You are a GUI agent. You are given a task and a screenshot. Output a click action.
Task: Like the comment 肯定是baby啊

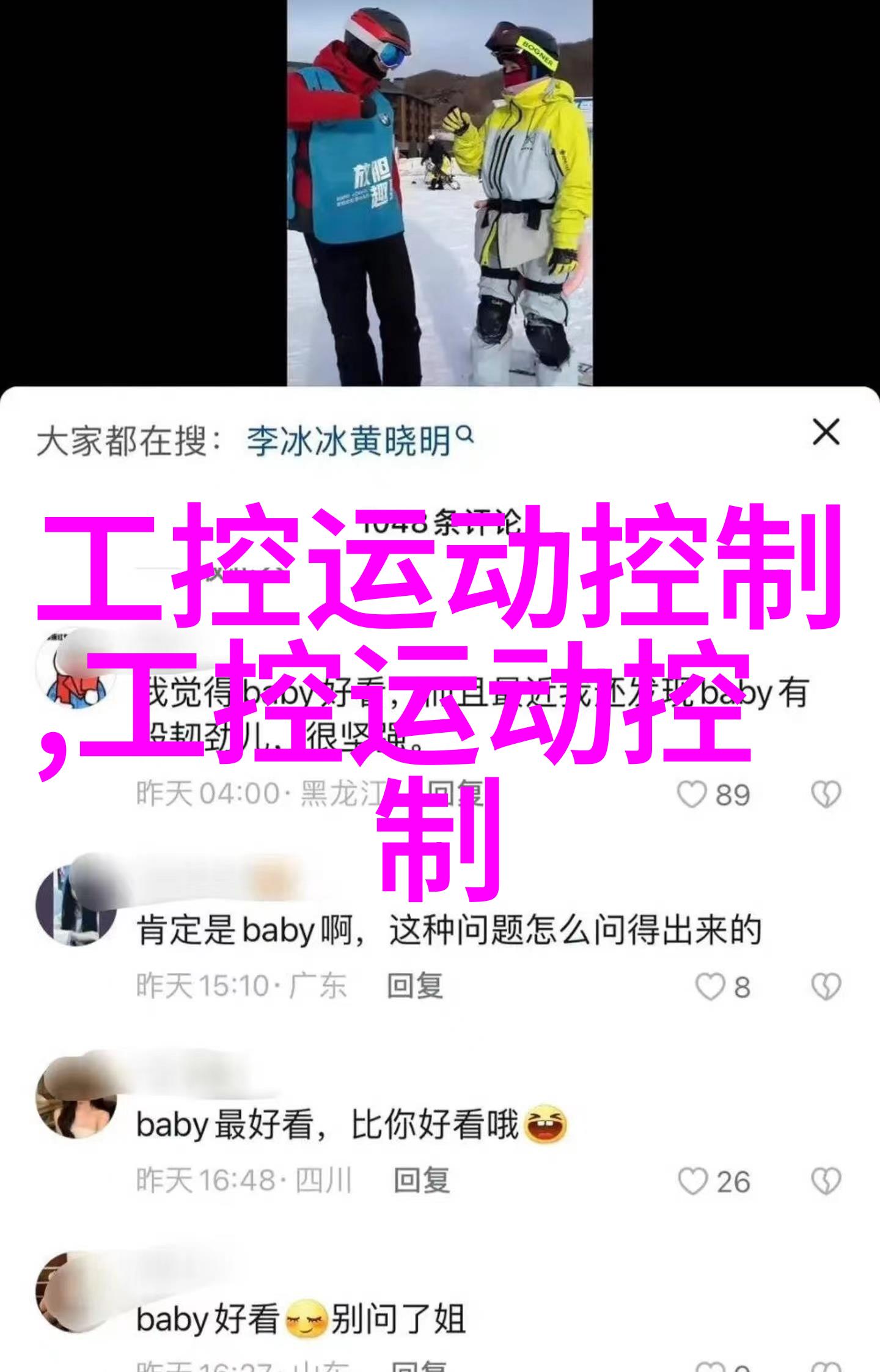point(711,987)
